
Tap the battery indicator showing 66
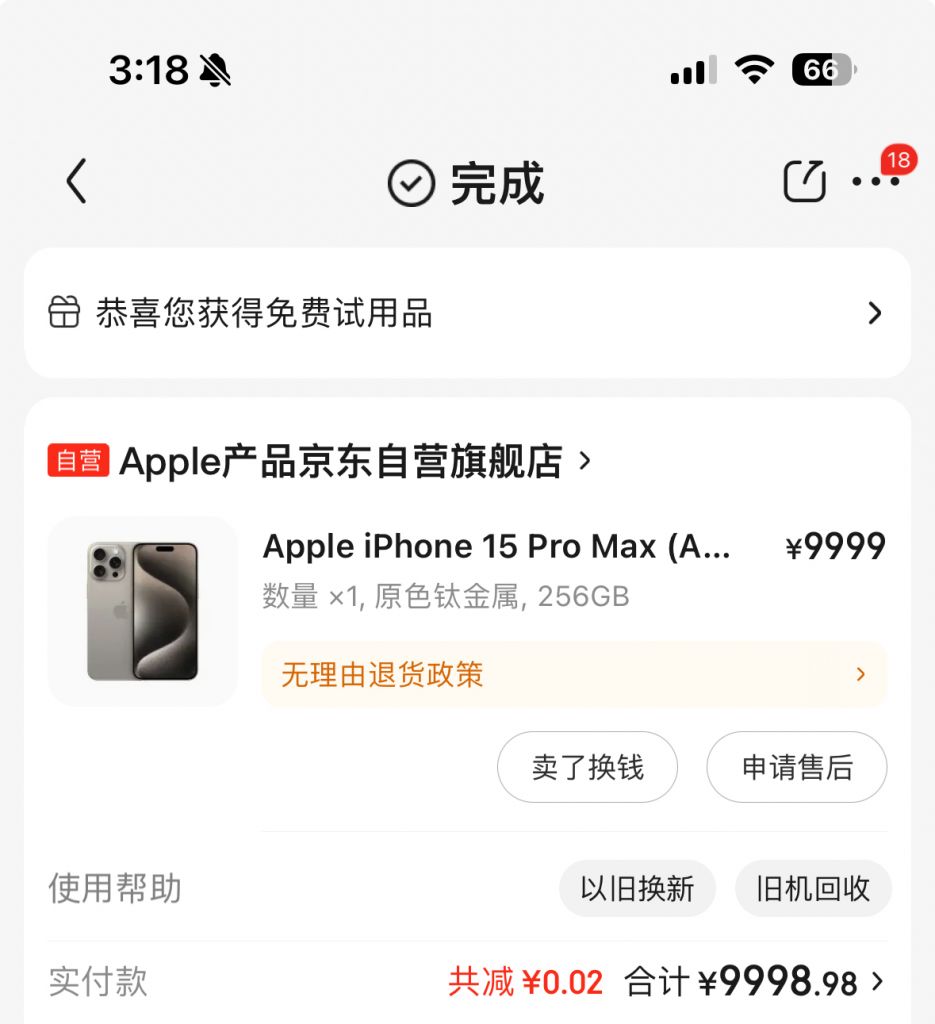coord(822,69)
